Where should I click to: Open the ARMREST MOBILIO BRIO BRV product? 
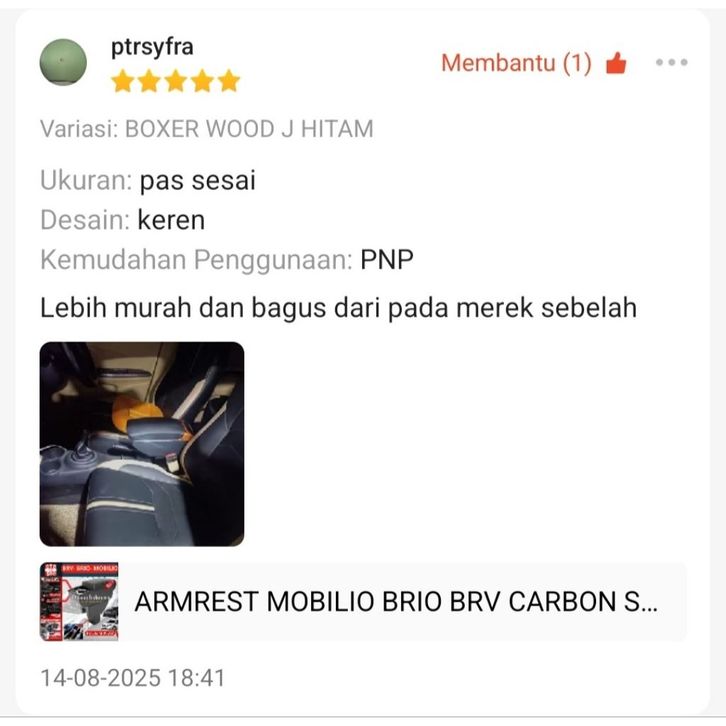coord(395,602)
